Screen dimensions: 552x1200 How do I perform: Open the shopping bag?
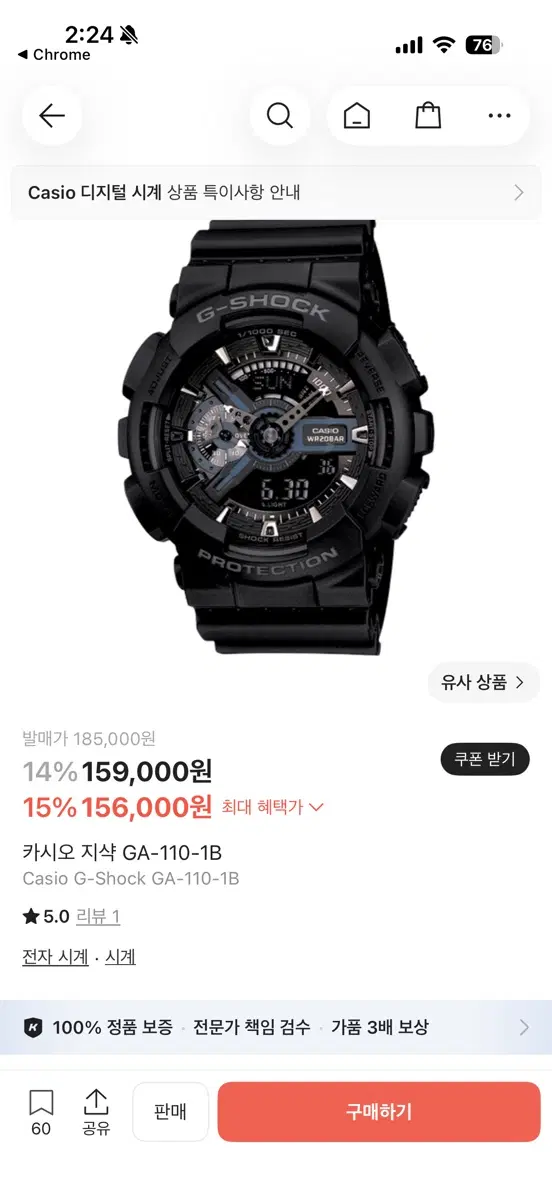click(428, 116)
